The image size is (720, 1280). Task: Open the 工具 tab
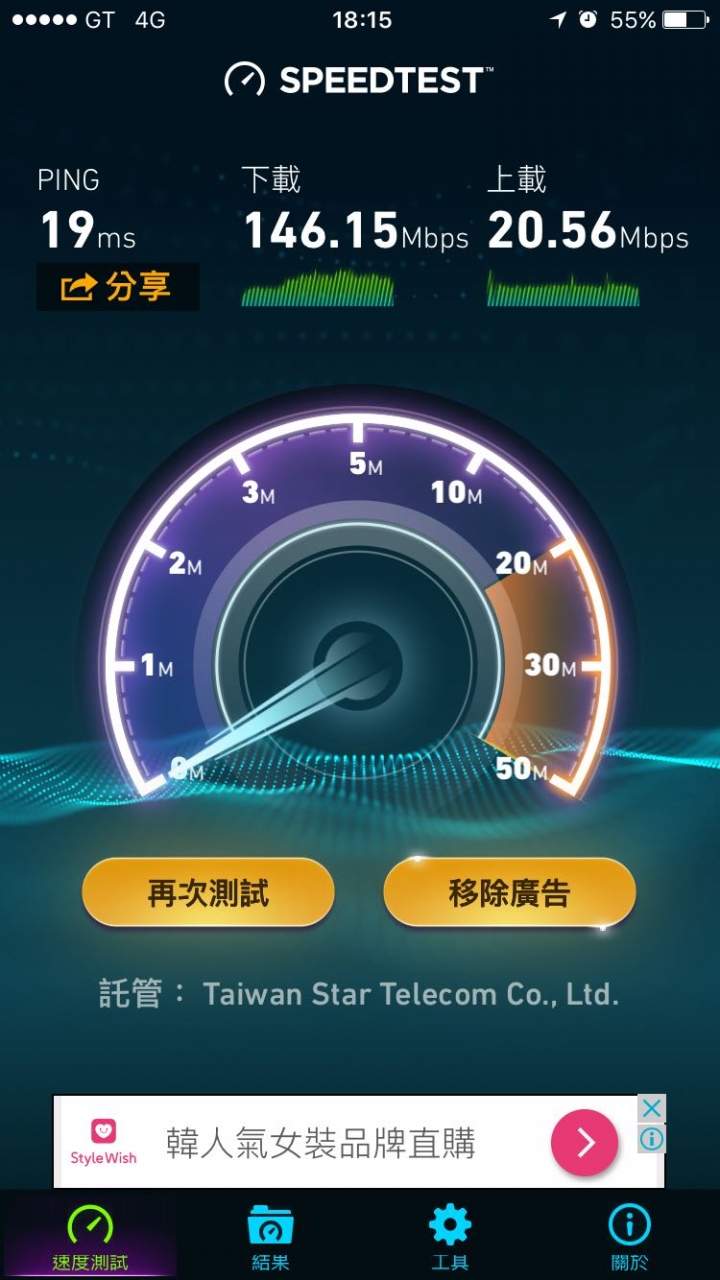point(449,1237)
